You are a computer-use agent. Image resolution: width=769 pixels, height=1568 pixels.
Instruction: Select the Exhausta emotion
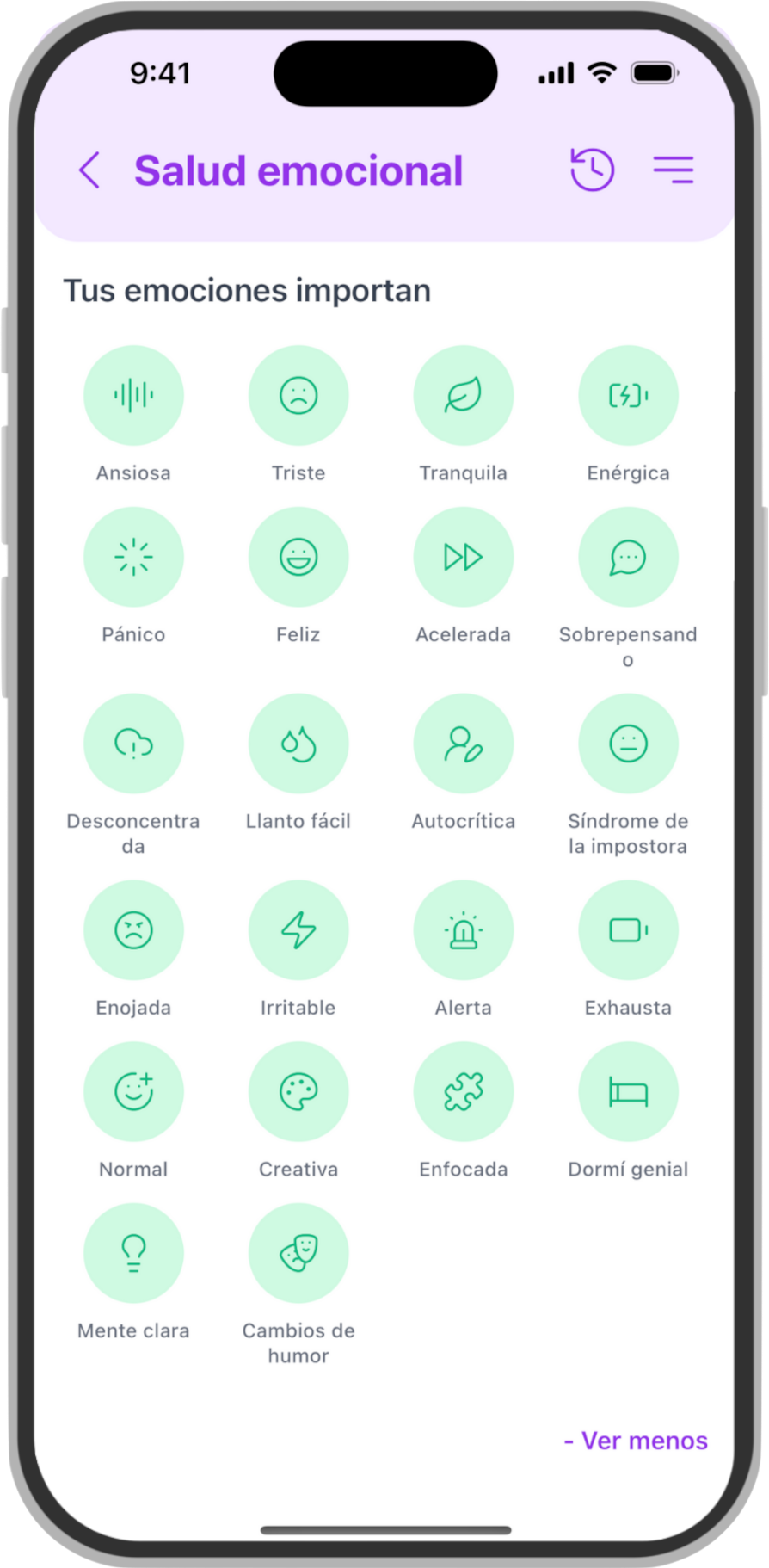click(x=628, y=930)
